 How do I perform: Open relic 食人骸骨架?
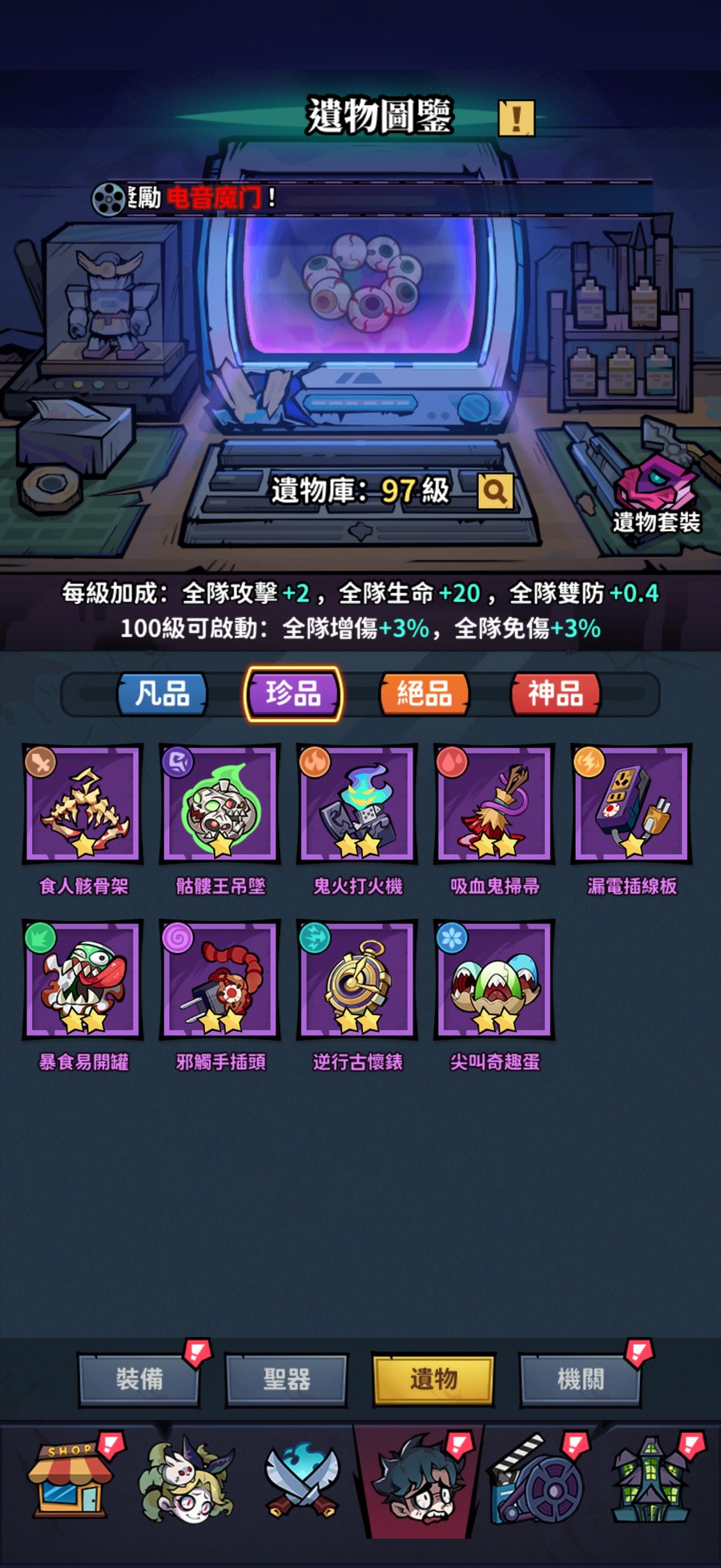[83, 804]
